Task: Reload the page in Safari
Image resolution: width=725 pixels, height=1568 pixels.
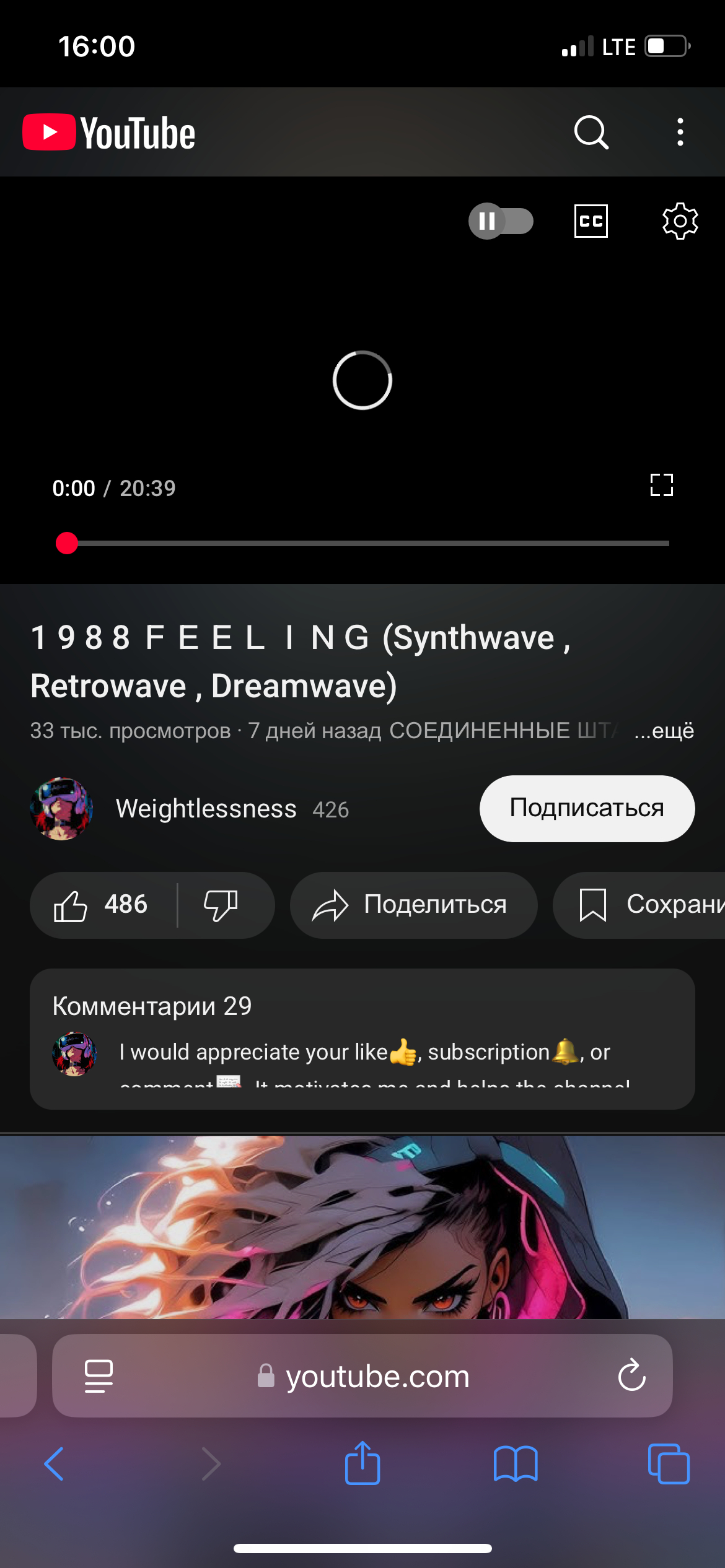Action: [x=631, y=1375]
